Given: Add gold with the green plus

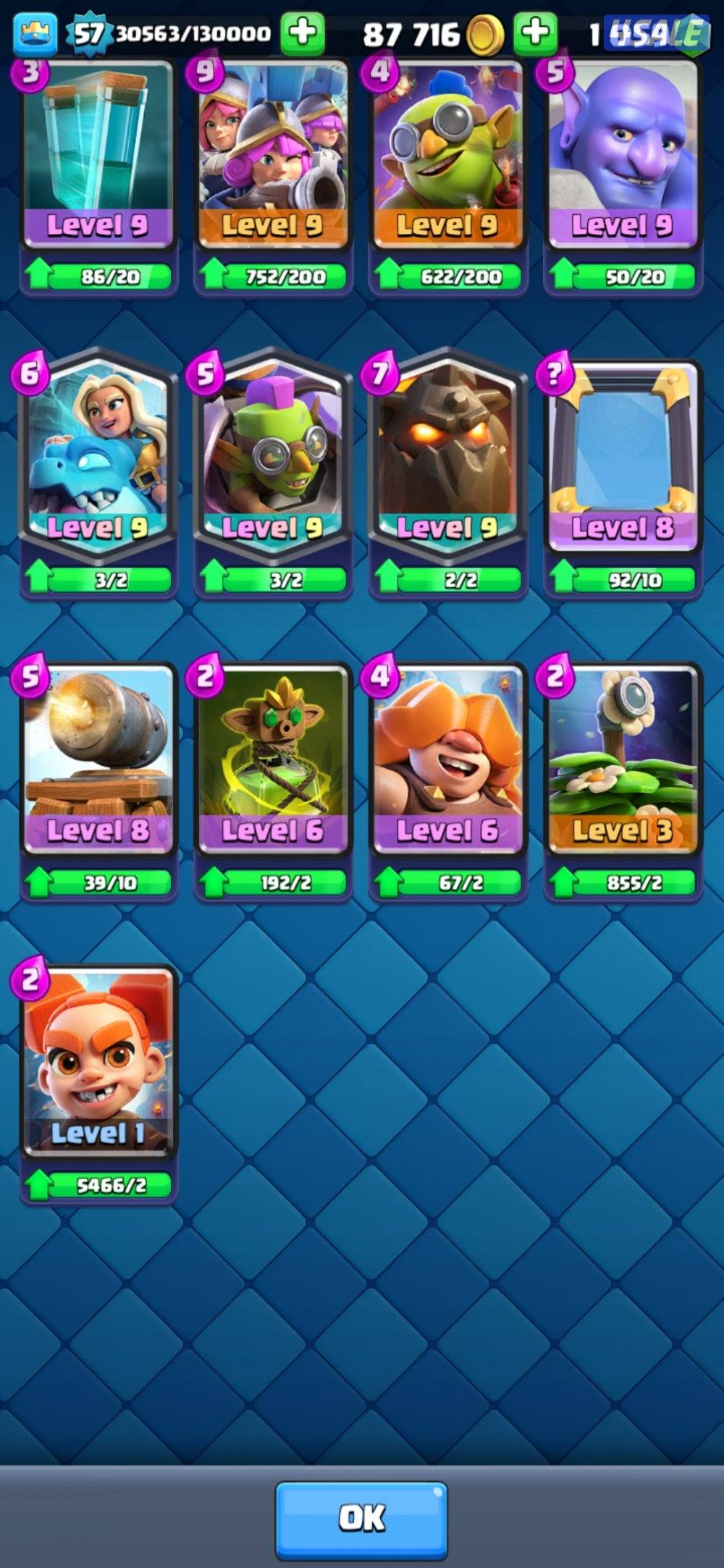Looking at the screenshot, I should 534,33.
